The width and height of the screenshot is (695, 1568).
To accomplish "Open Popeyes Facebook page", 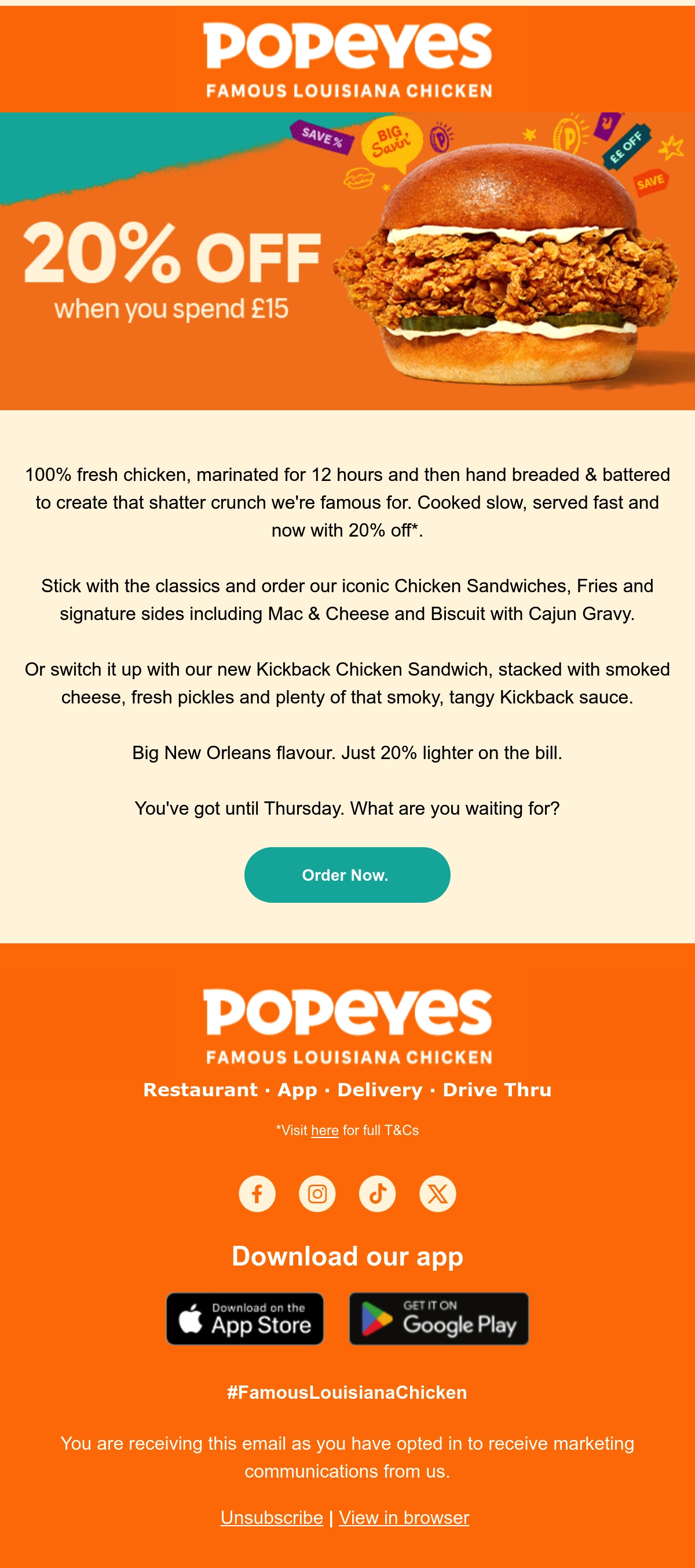I will coord(257,1194).
